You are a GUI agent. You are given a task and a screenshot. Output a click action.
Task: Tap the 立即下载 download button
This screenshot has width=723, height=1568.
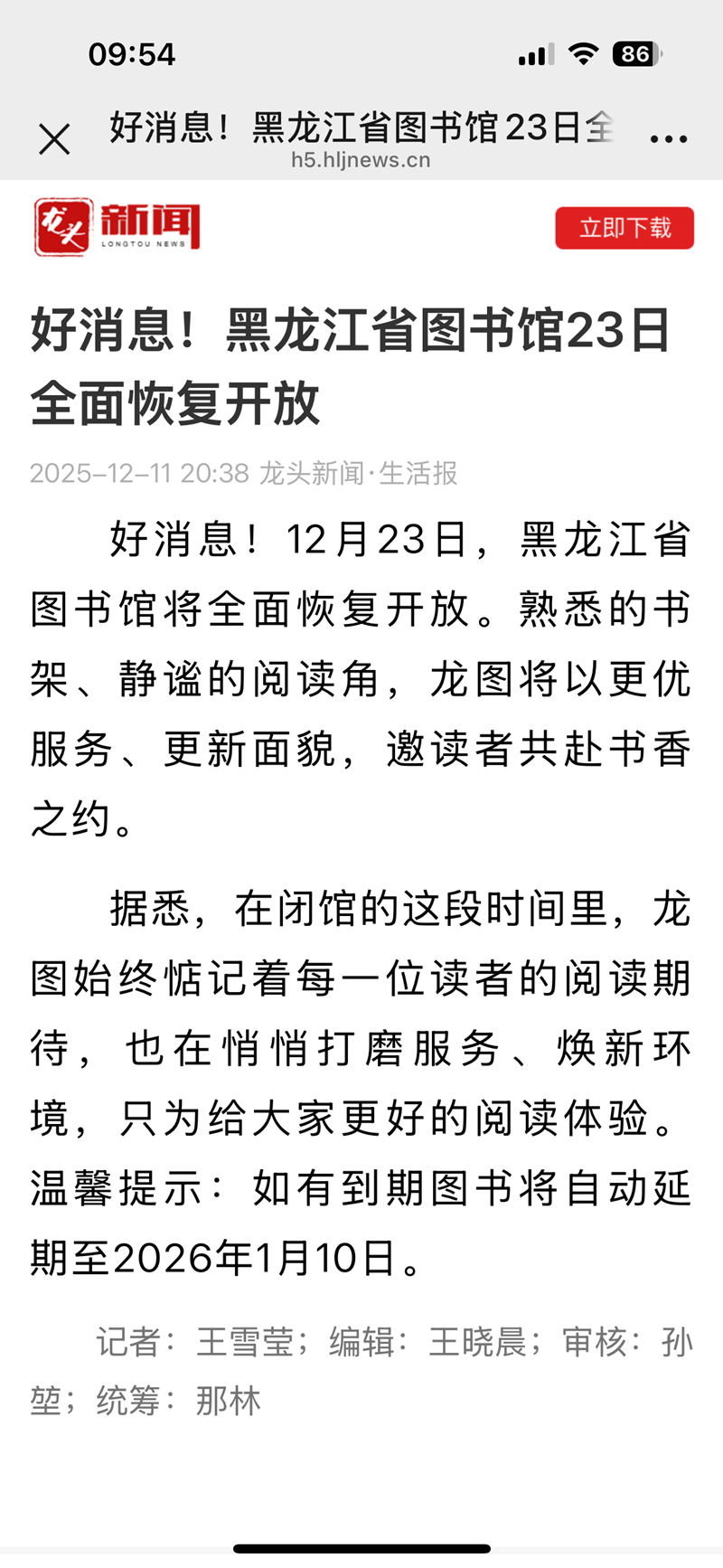(624, 228)
